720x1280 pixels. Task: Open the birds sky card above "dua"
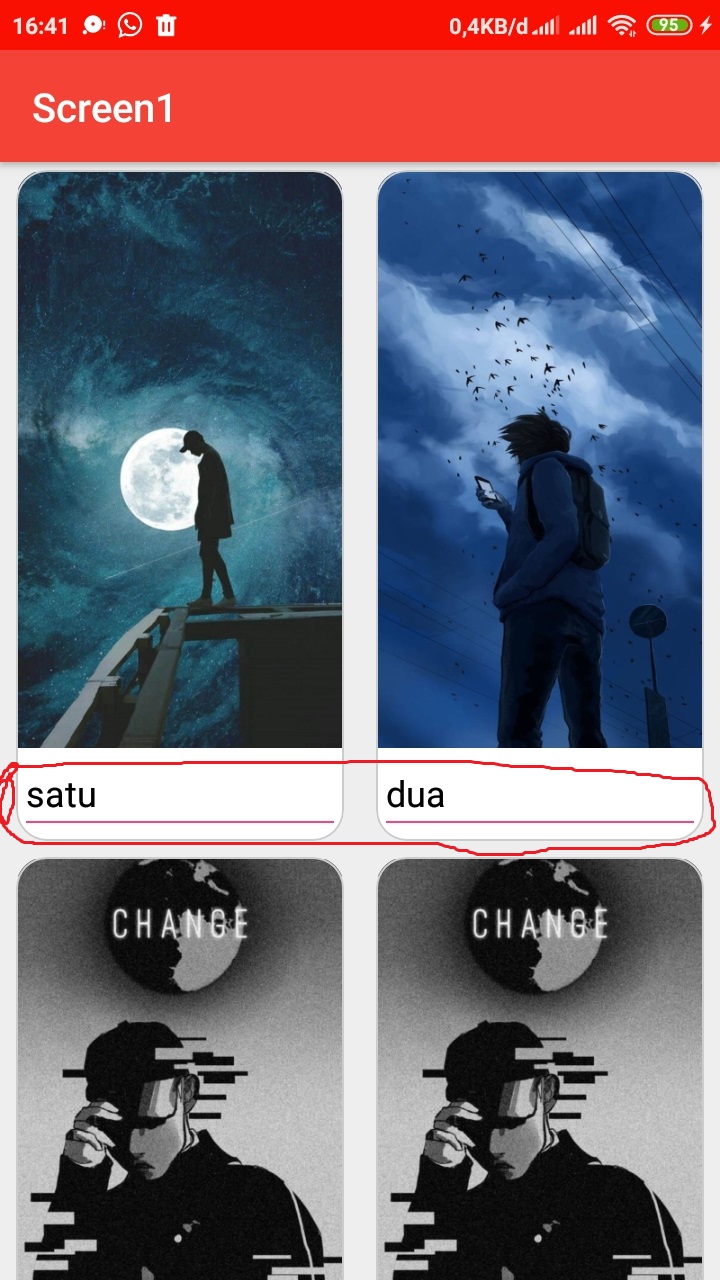tap(540, 460)
